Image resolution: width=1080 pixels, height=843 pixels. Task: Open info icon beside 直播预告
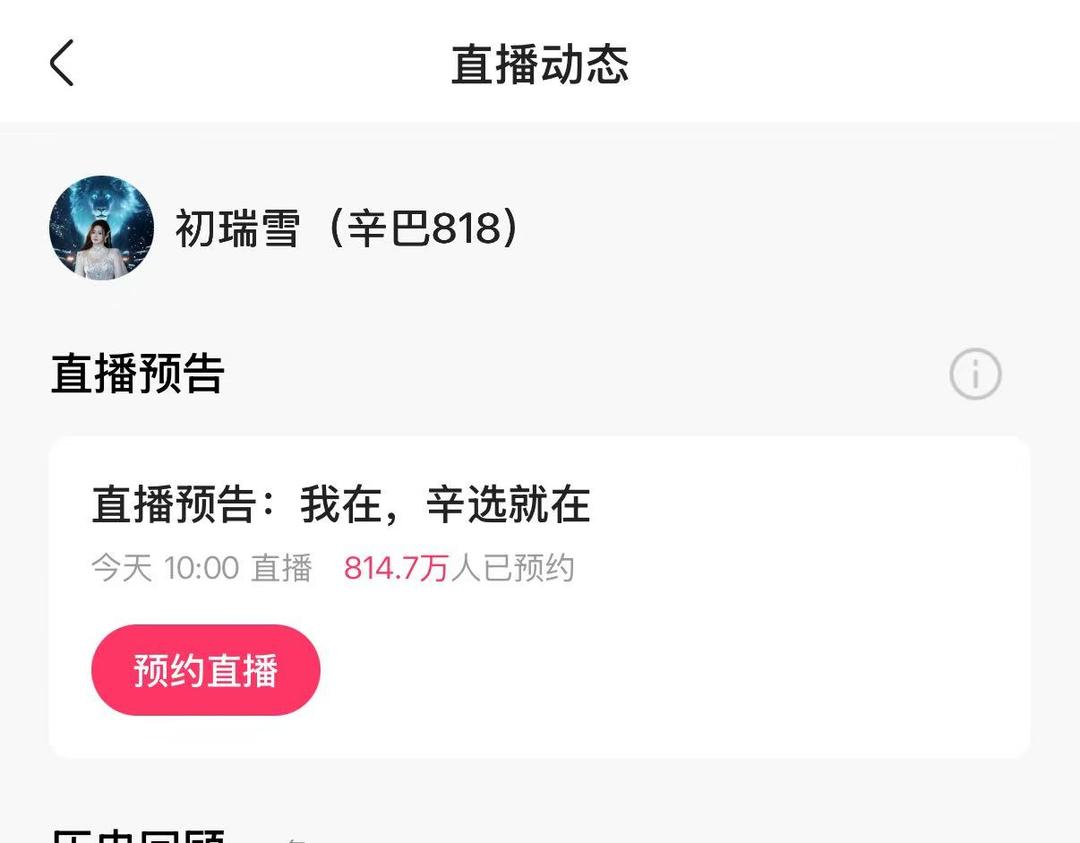[x=975, y=375]
